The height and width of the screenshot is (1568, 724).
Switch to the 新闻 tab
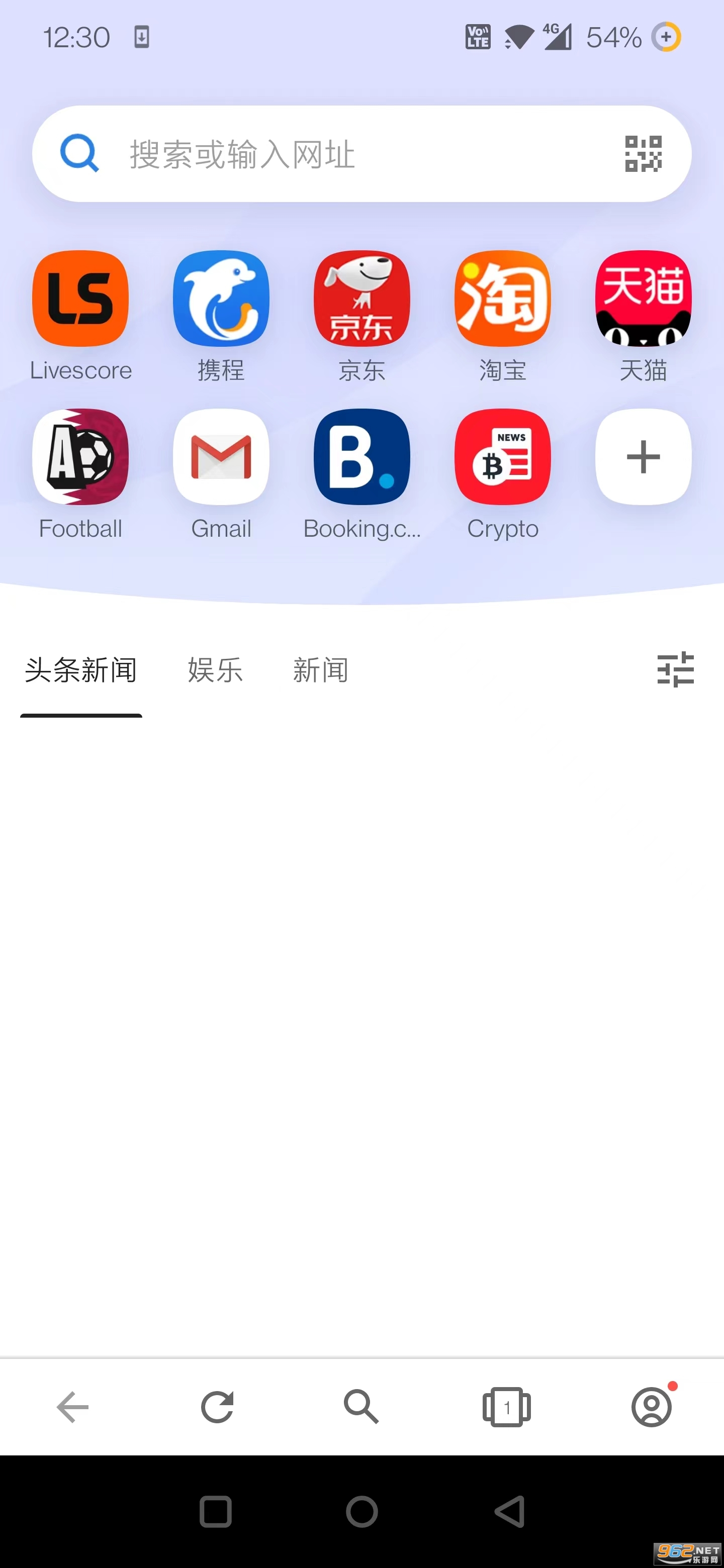click(321, 670)
